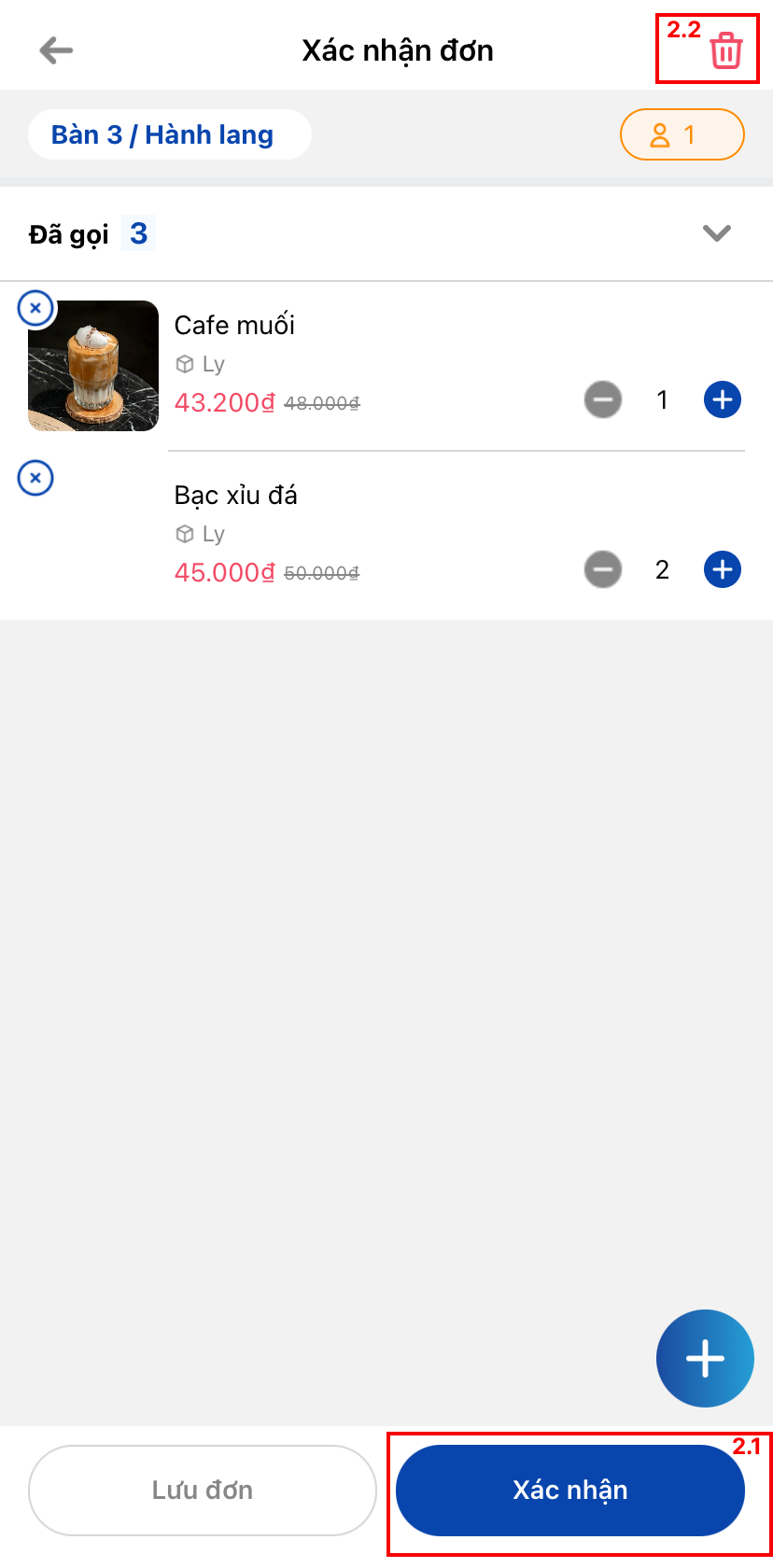Confirm the order with Xác nhận
The image size is (773, 1568).
[569, 1491]
